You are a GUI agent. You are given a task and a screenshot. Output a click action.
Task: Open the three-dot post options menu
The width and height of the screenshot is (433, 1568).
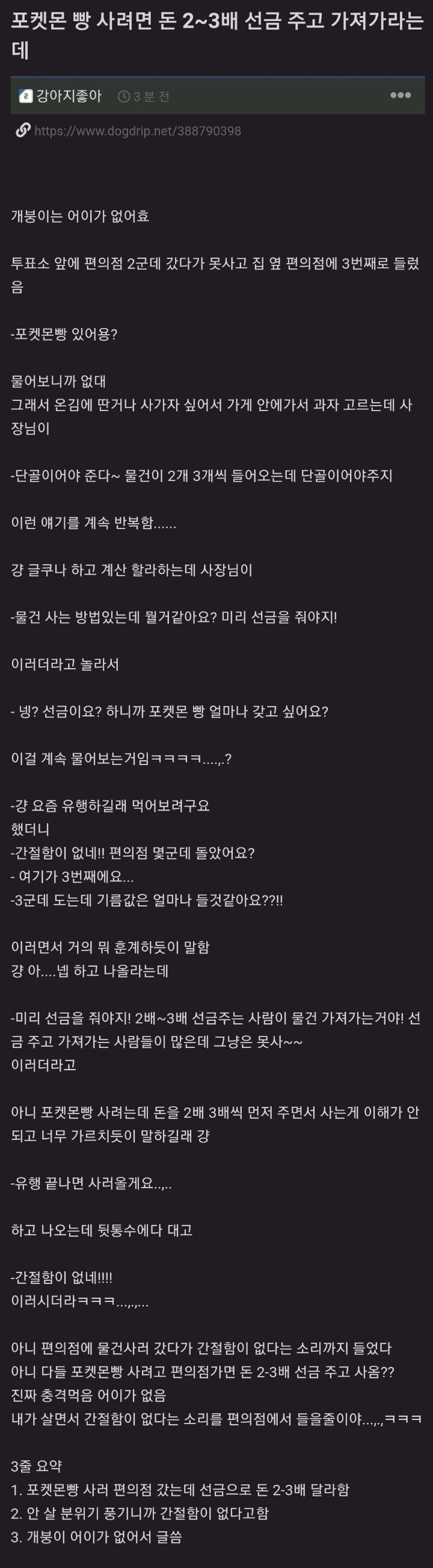(400, 95)
